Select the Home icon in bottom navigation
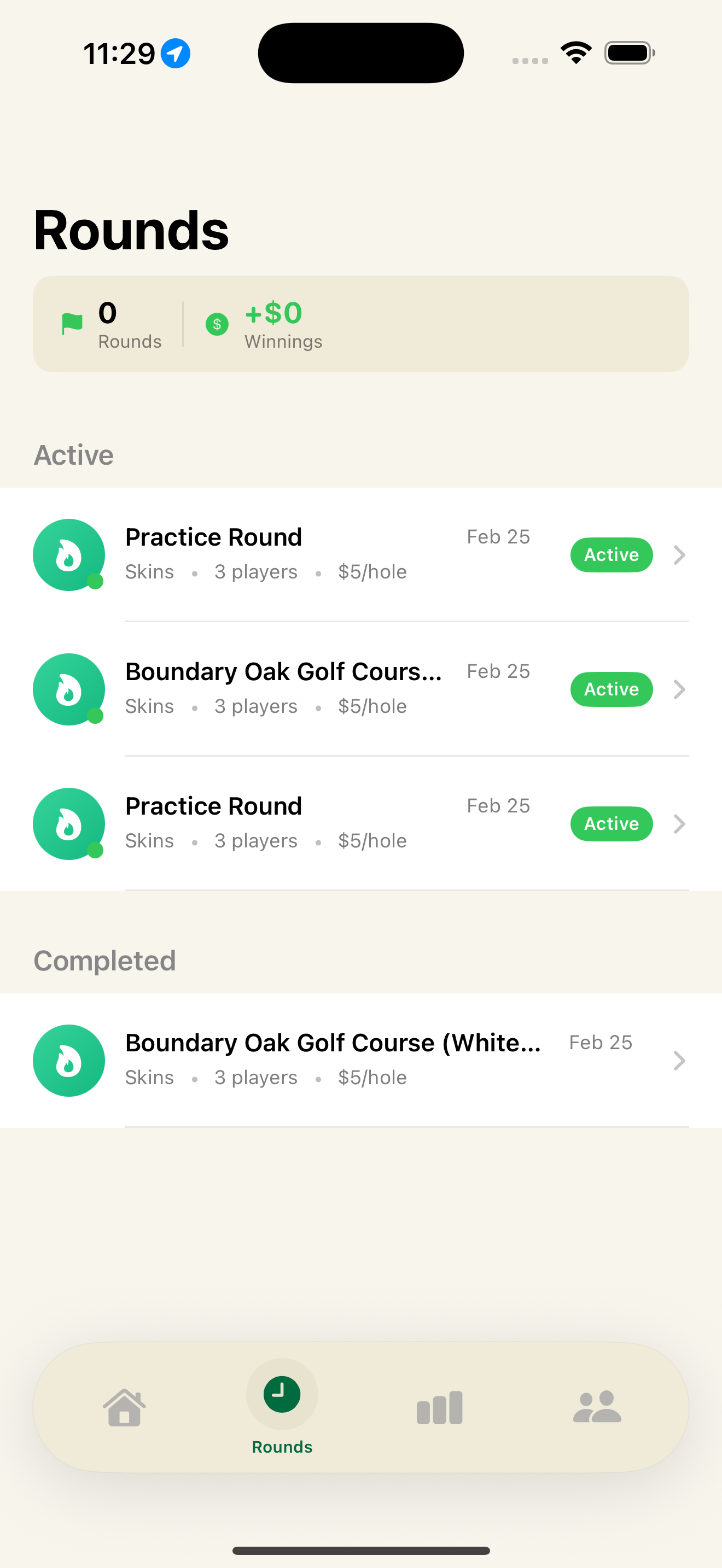The height and width of the screenshot is (1568, 722). [x=124, y=1407]
